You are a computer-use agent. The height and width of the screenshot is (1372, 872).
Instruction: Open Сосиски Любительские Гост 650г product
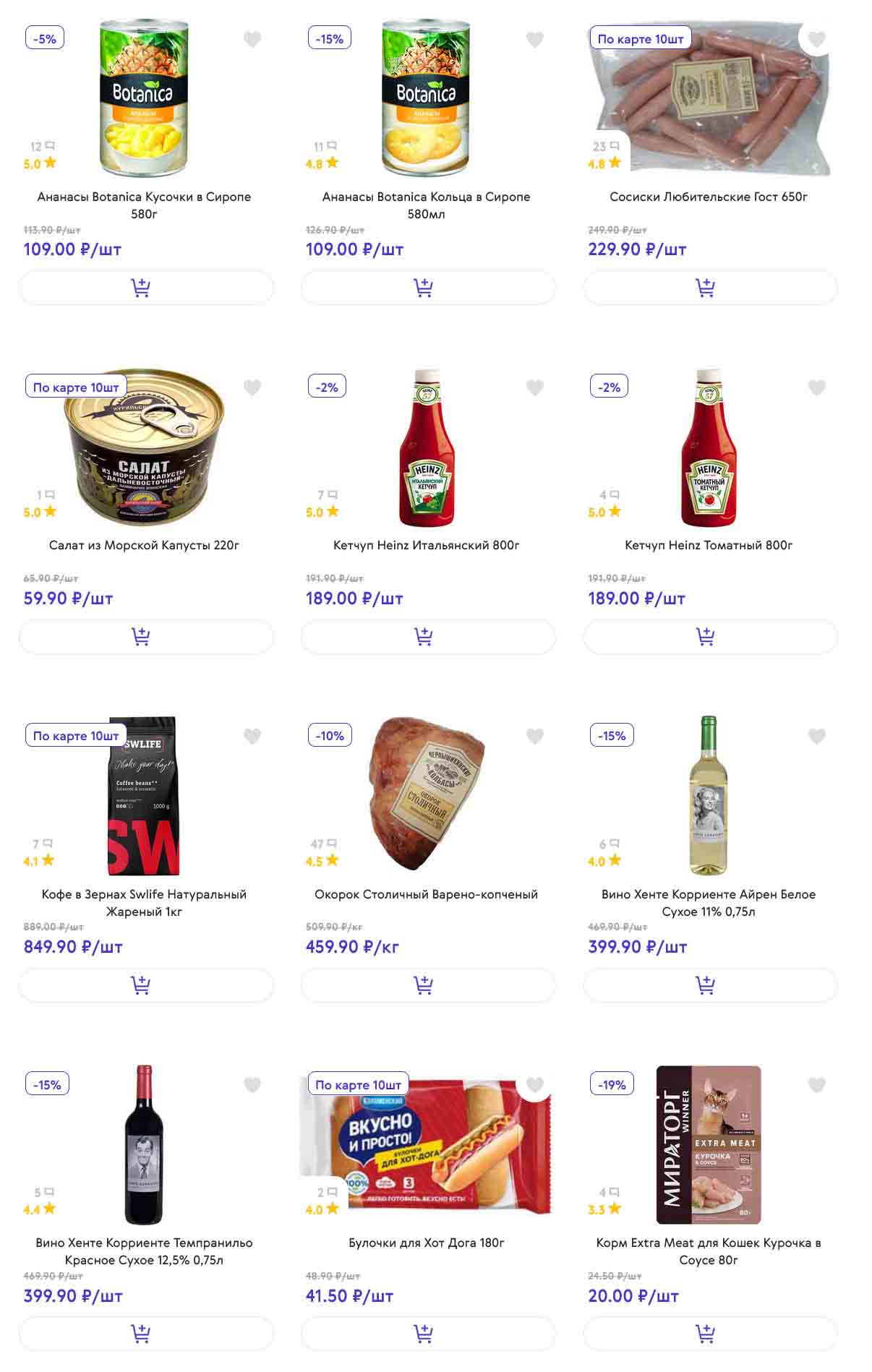pyautogui.click(x=708, y=197)
